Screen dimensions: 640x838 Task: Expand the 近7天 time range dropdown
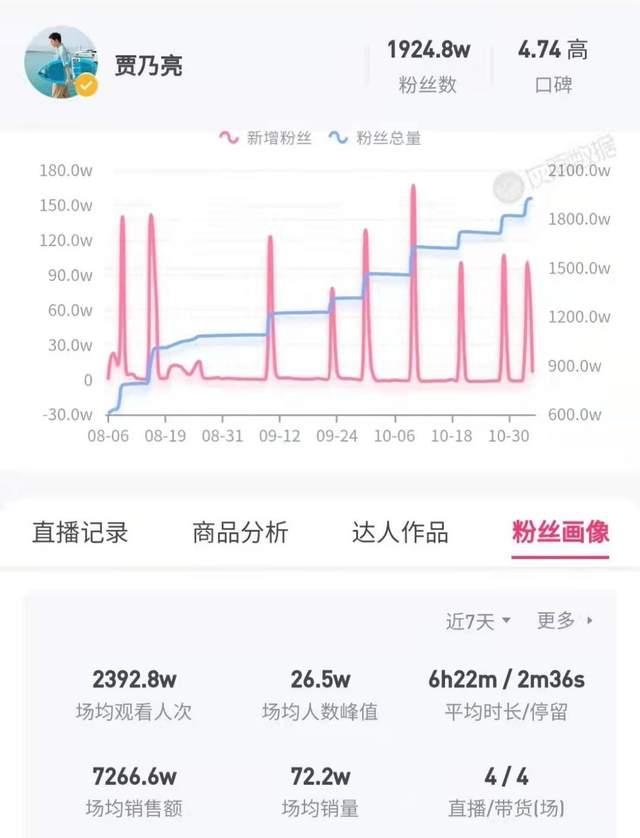point(478,621)
